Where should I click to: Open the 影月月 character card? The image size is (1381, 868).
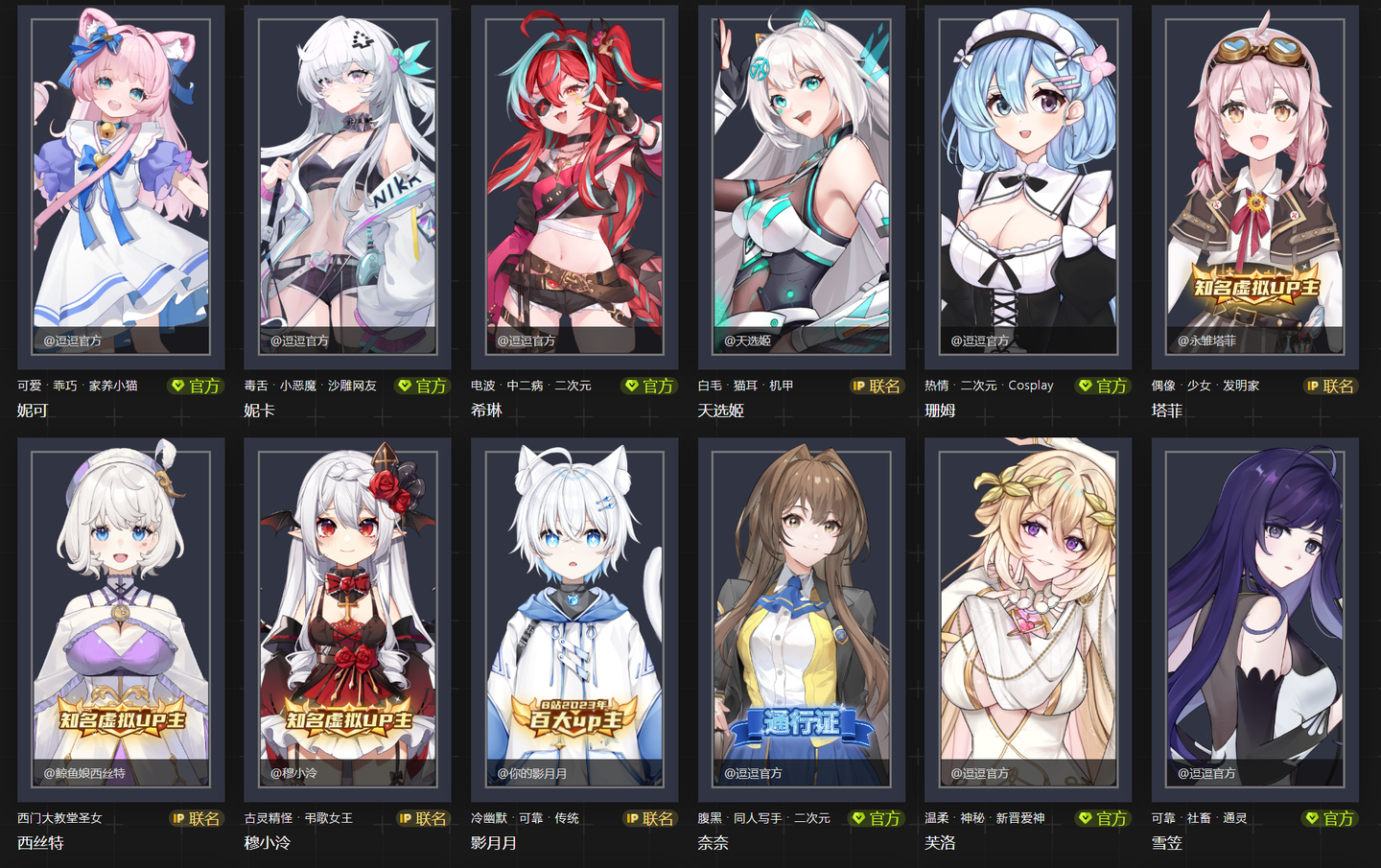click(574, 619)
